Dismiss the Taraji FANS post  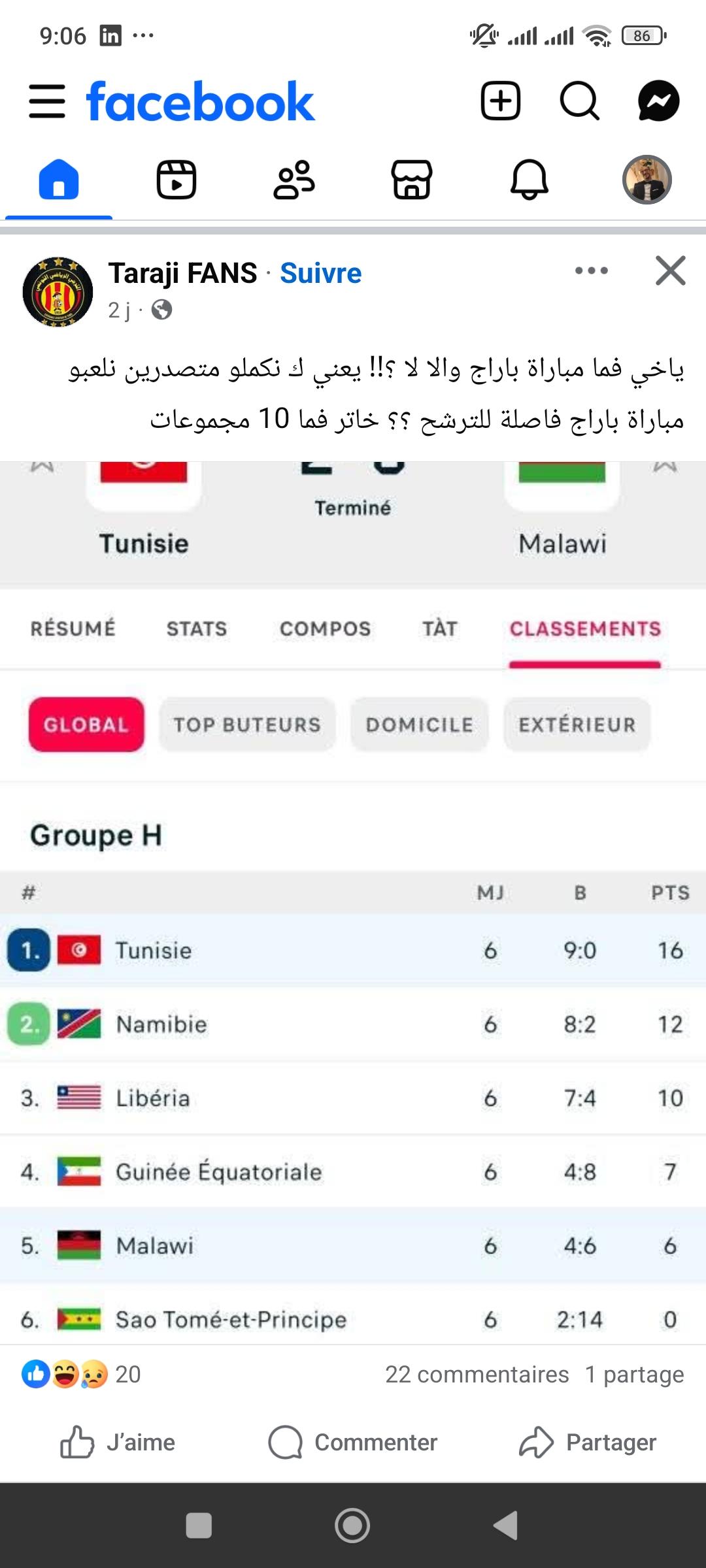(x=671, y=270)
